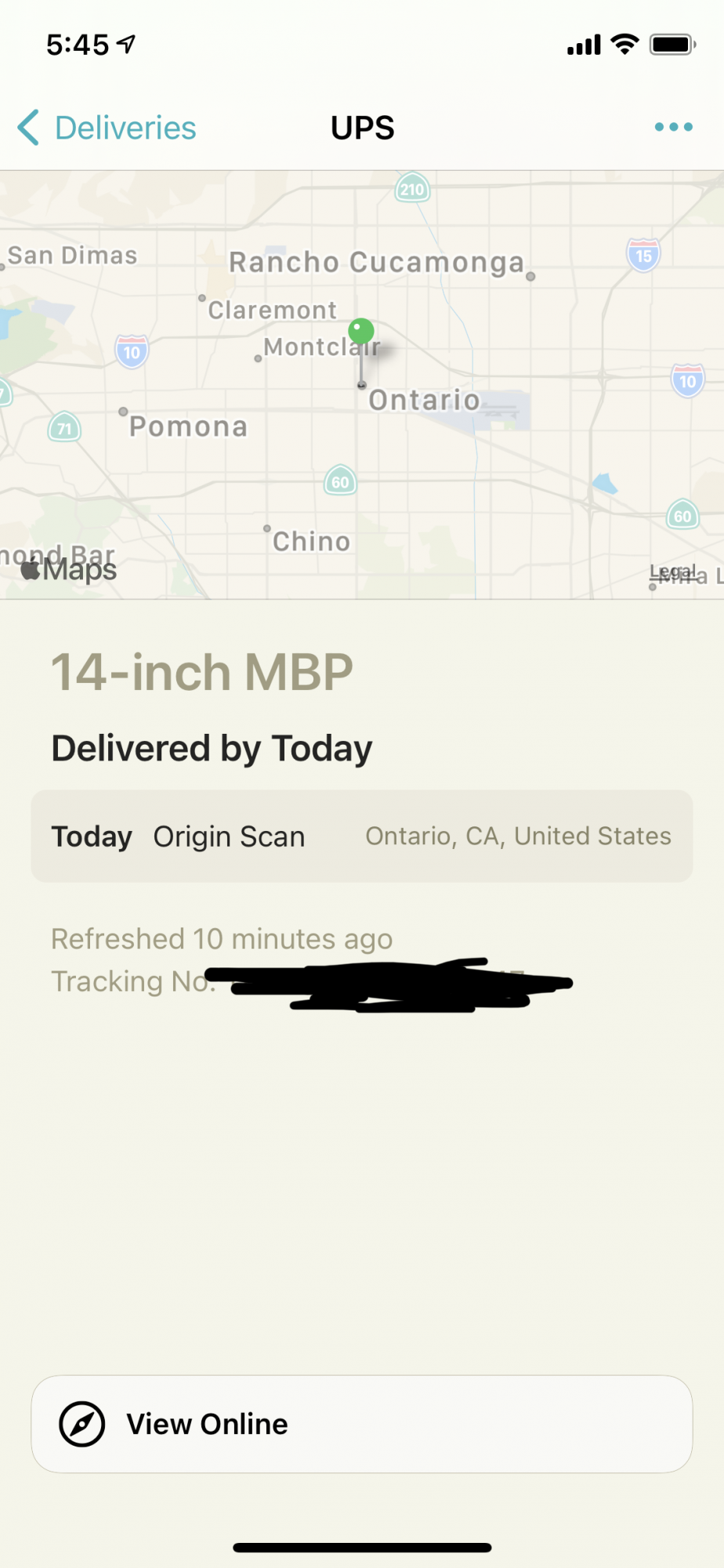Tap the View Online button
This screenshot has height=1568, width=724.
[x=362, y=1424]
